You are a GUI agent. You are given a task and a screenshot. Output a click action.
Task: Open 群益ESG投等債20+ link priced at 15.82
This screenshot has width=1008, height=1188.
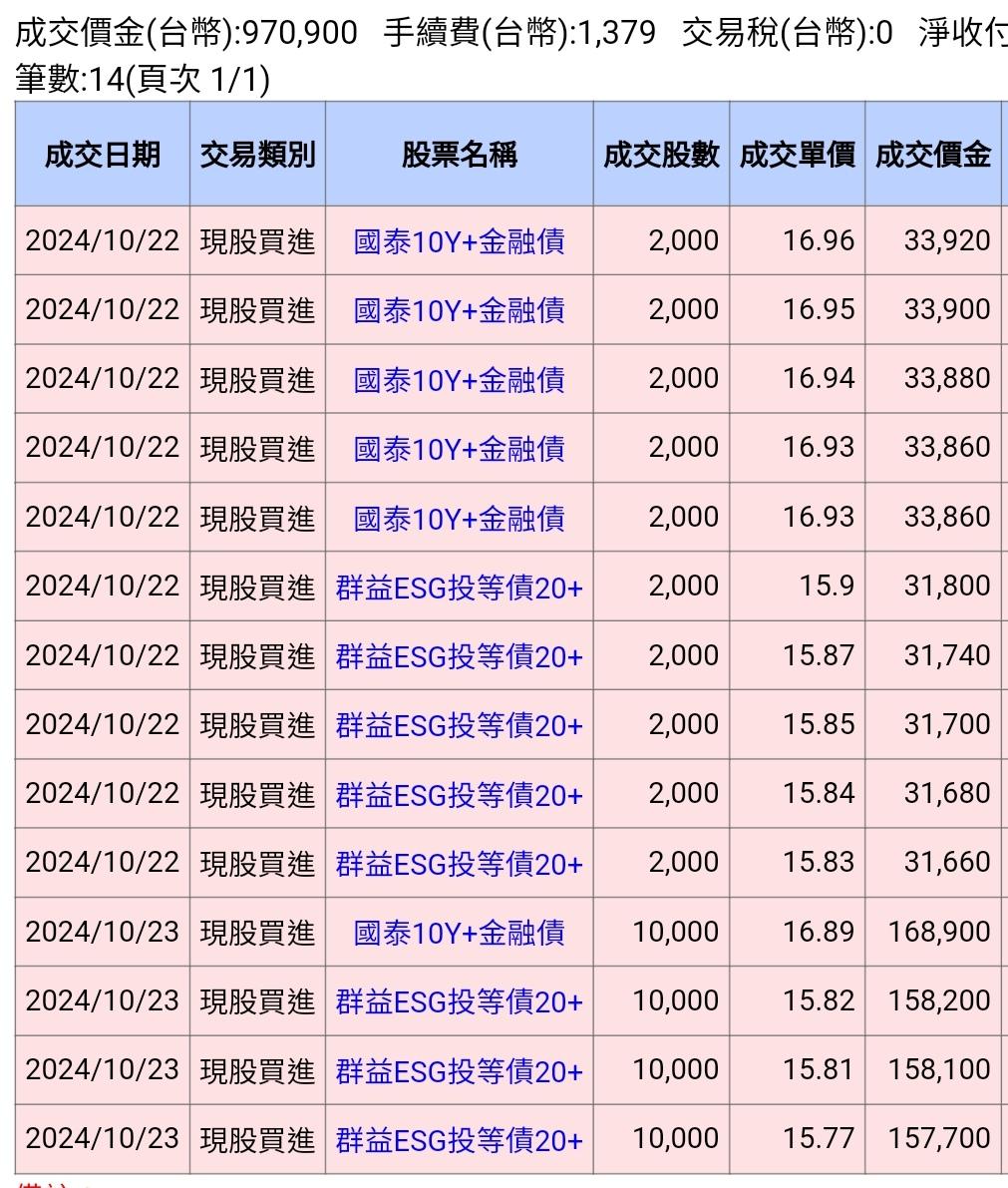tap(459, 1001)
